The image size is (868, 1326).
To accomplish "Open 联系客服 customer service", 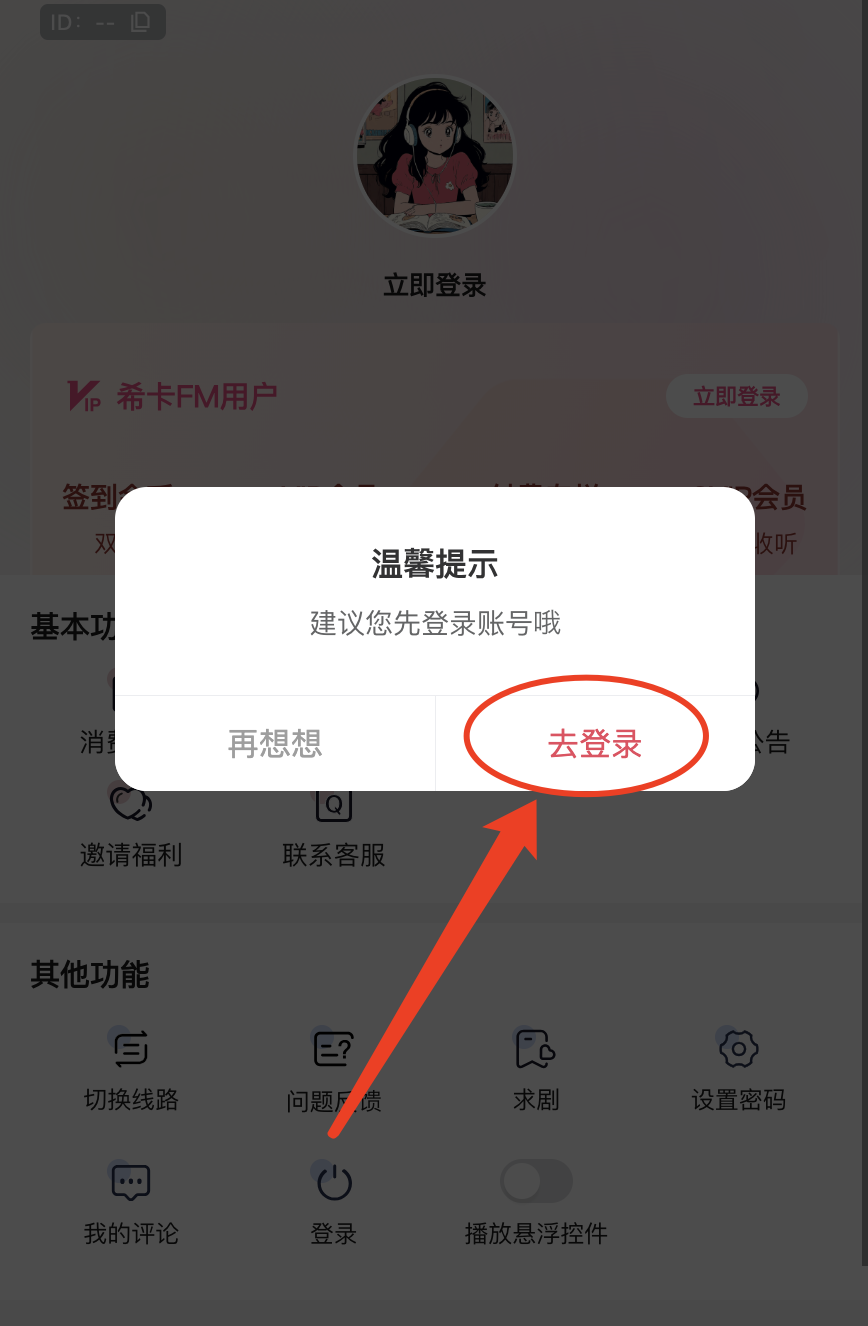I will pos(333,825).
